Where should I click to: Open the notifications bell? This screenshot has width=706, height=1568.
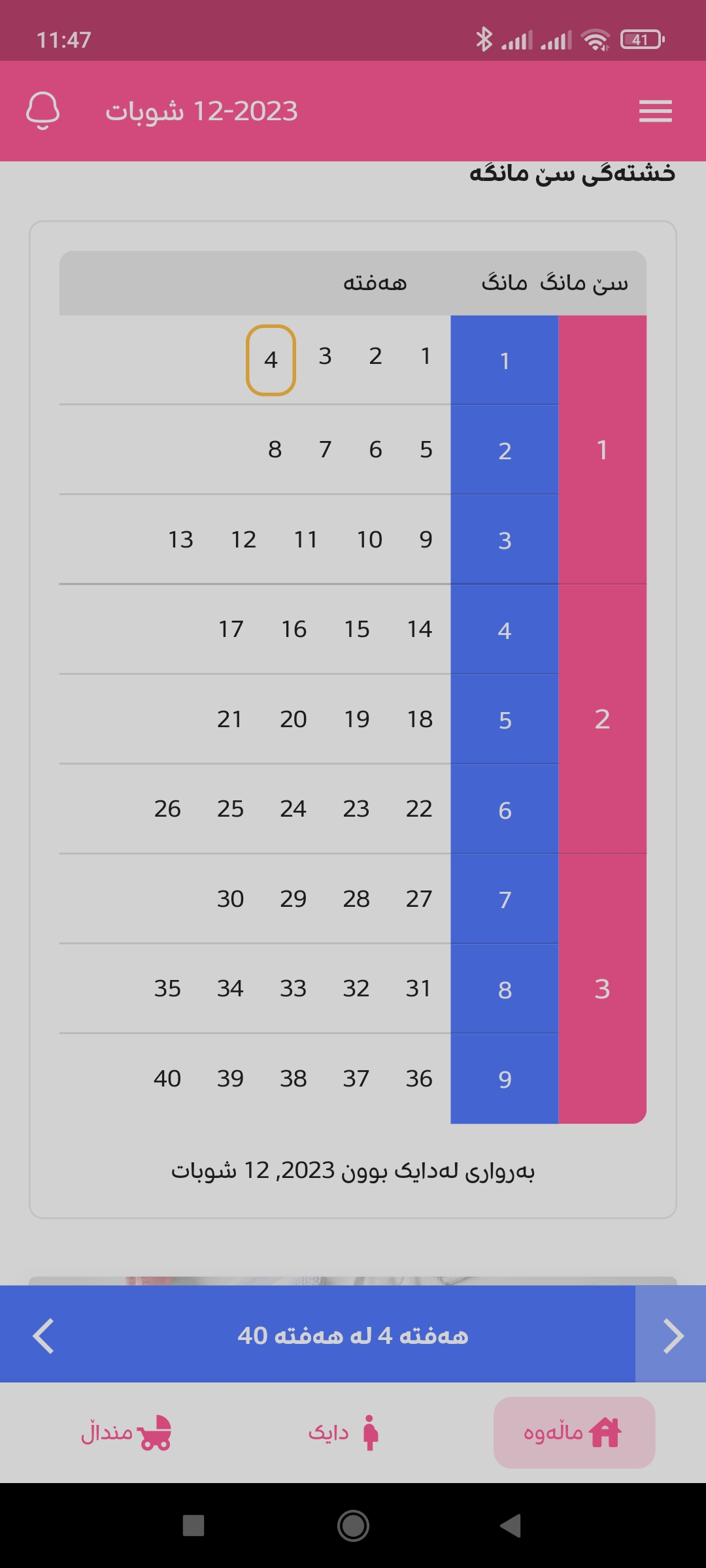(x=43, y=111)
